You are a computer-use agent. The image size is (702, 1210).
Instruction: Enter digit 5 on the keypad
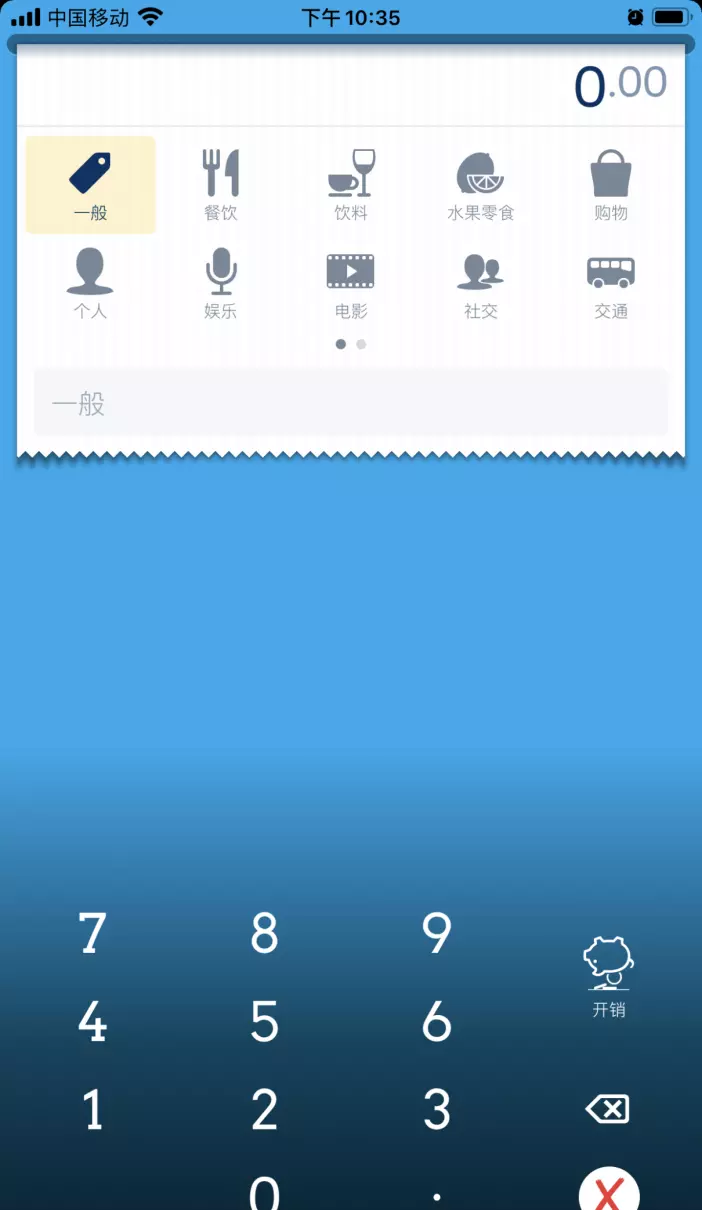(x=265, y=1022)
